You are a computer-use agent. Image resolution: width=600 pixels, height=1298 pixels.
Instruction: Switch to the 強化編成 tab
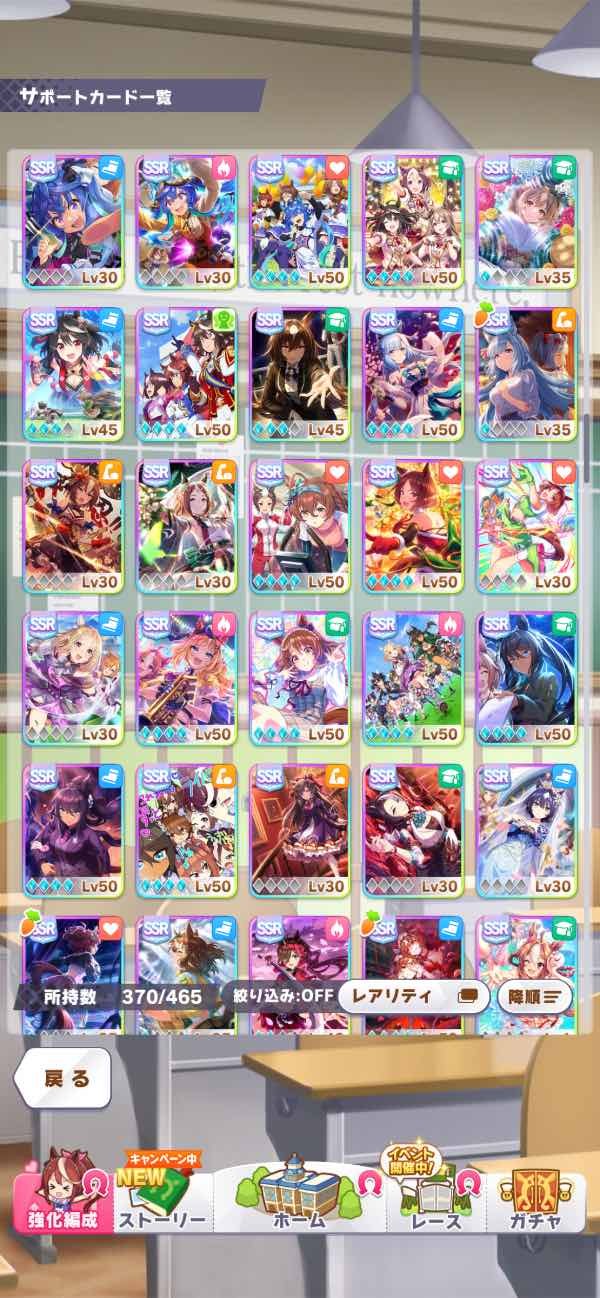pyautogui.click(x=60, y=1198)
